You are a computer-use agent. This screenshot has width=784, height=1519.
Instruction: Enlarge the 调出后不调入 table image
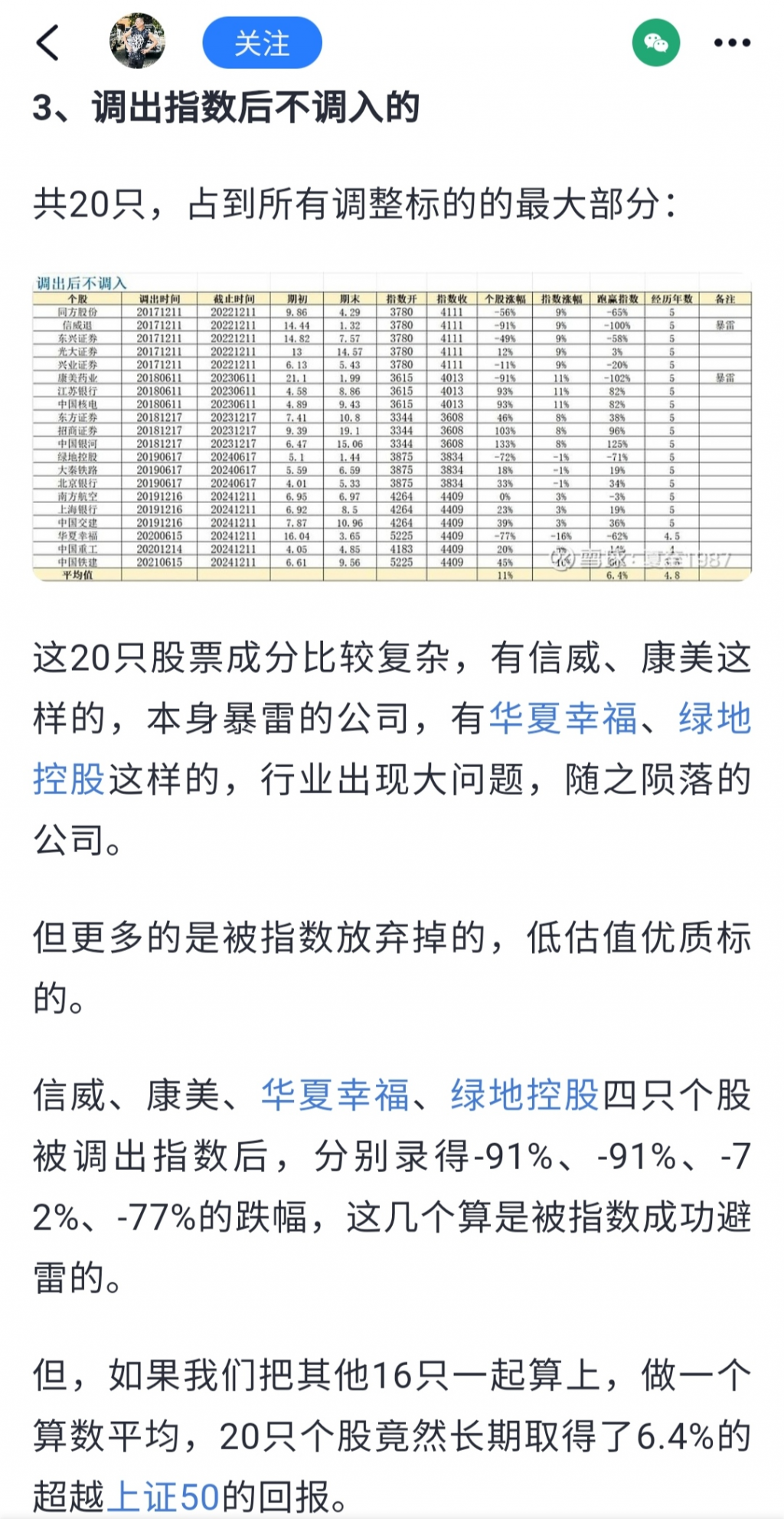392,427
